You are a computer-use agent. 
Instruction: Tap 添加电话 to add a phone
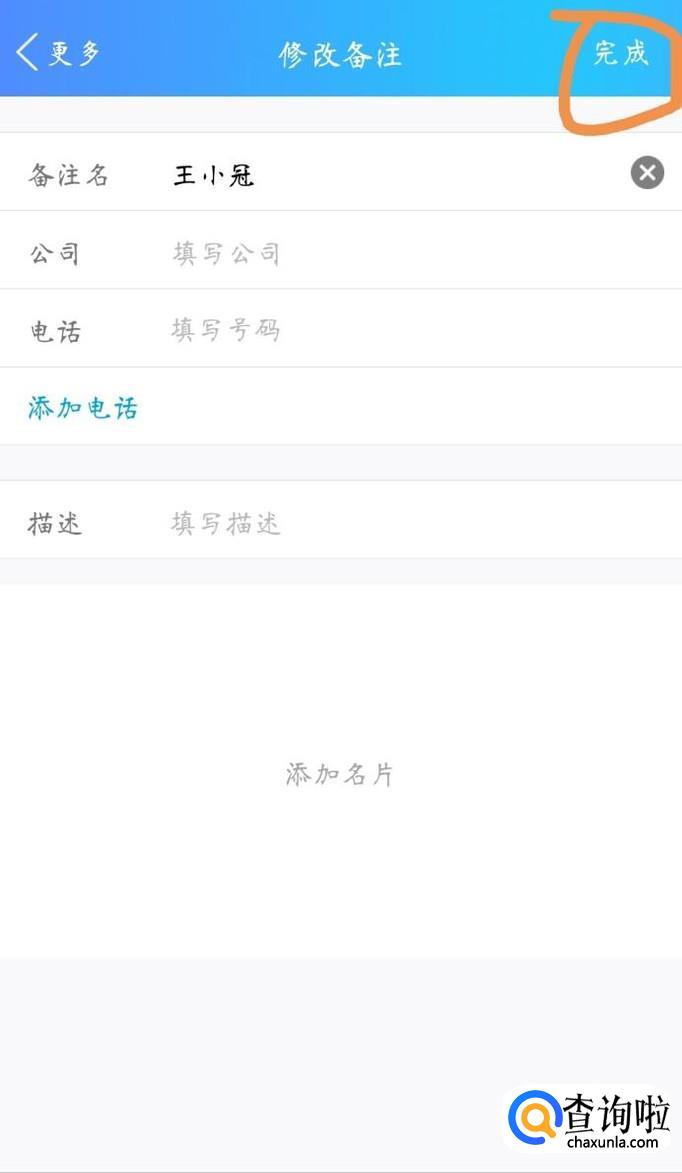point(83,407)
